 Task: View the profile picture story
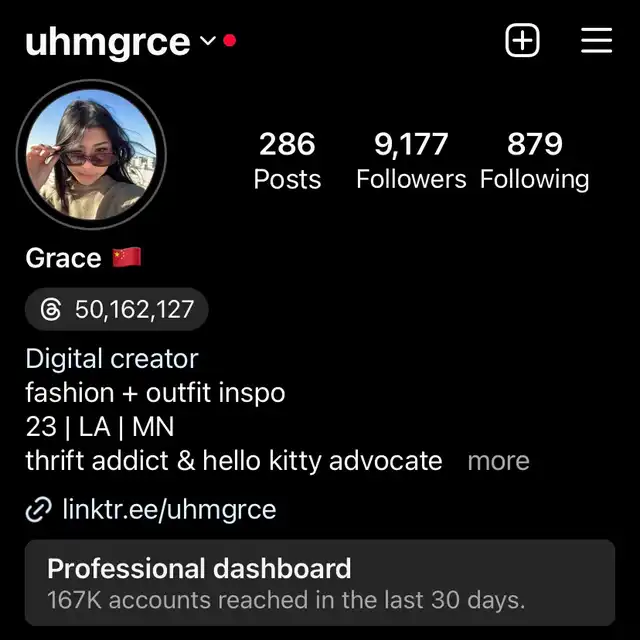point(92,155)
